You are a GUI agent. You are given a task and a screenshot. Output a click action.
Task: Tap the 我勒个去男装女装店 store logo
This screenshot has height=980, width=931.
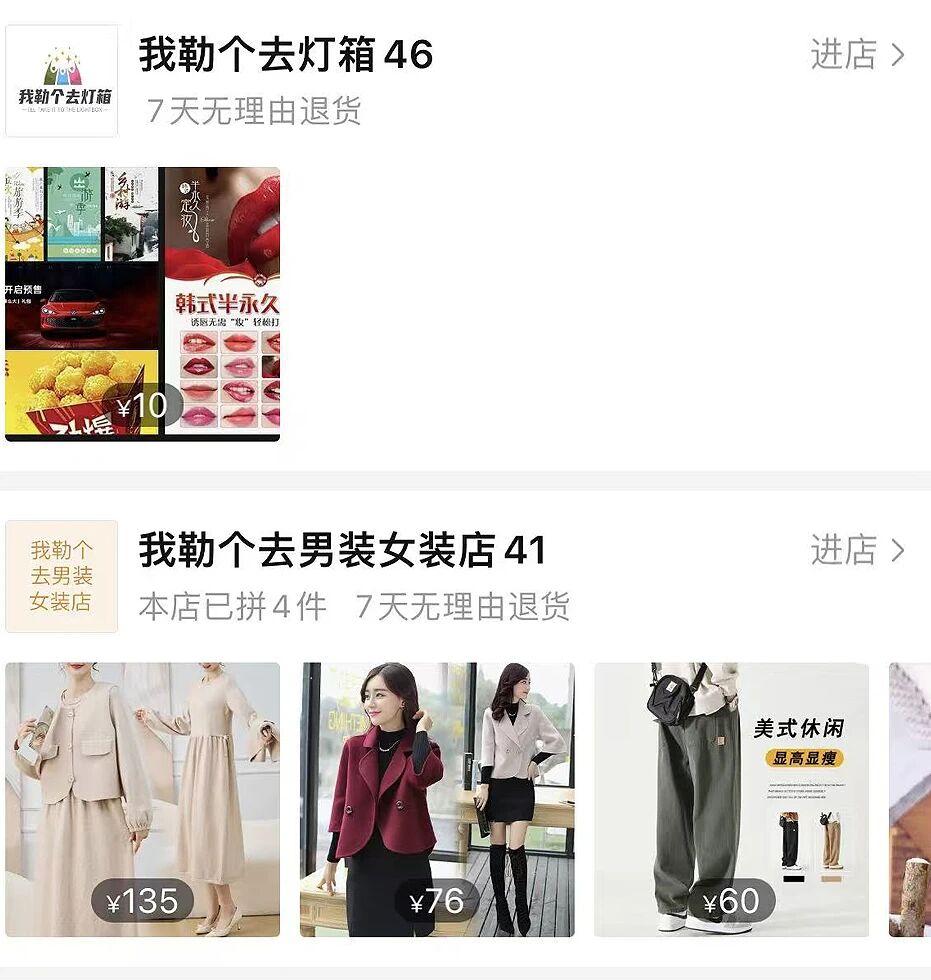tap(62, 576)
